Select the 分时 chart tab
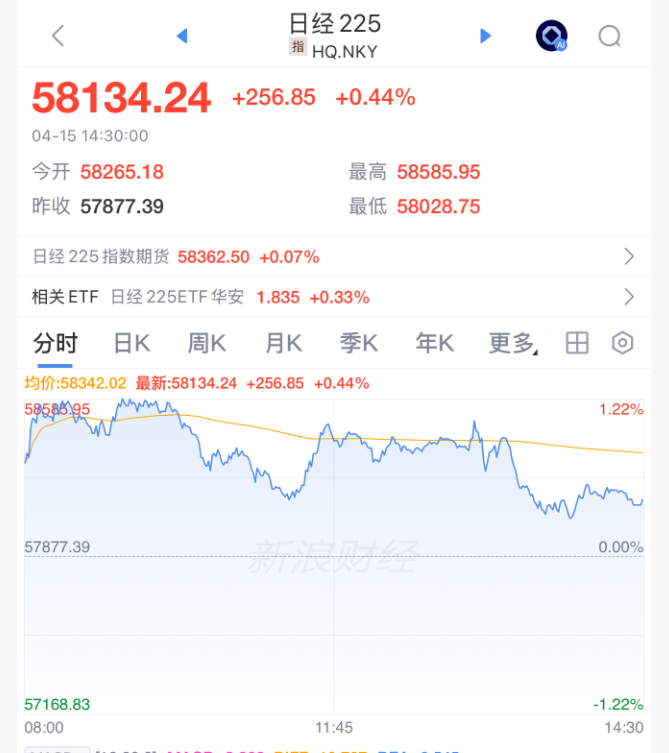Viewport: 669px width, 753px height. pos(55,343)
